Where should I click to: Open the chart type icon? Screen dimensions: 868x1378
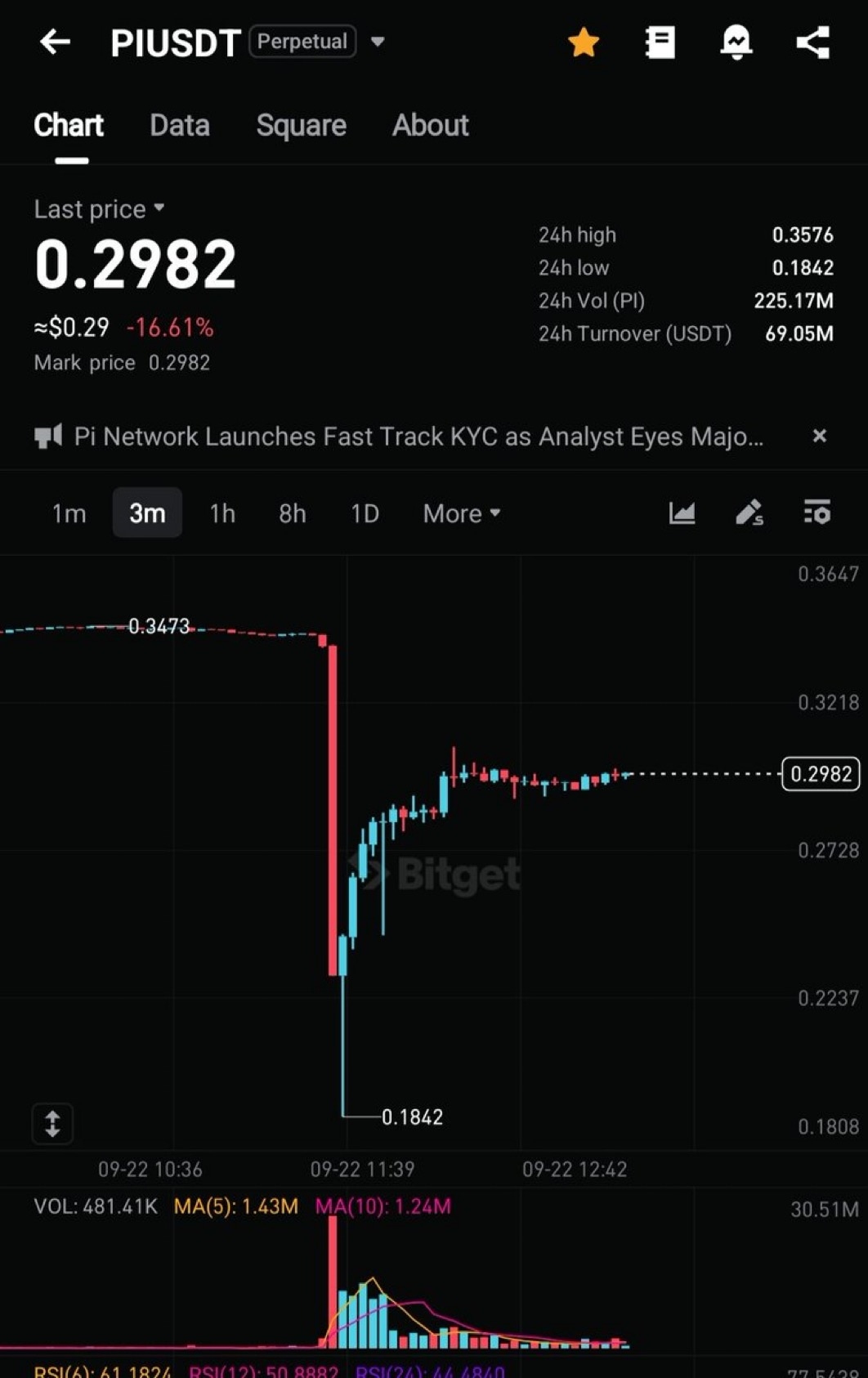pos(682,513)
